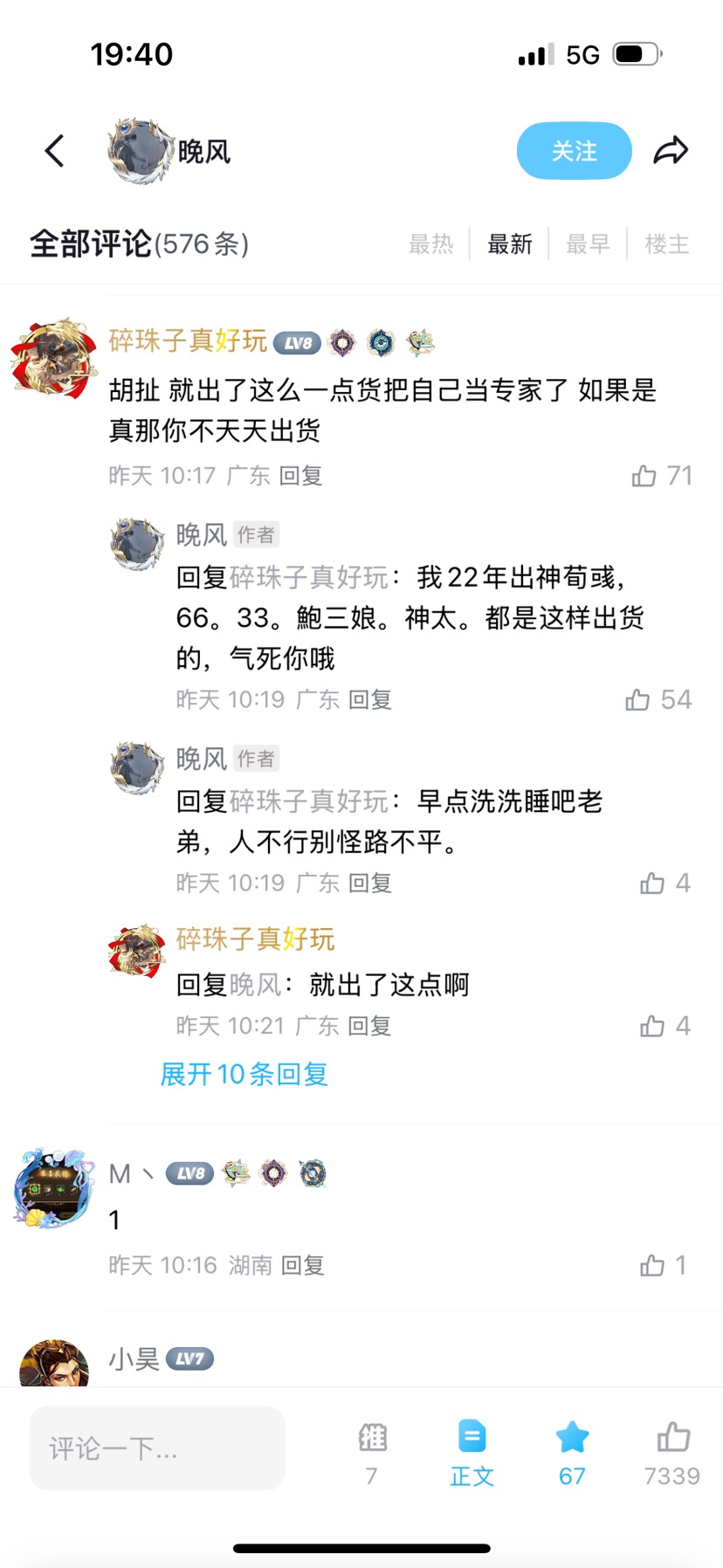Share this post
This screenshot has width=723, height=1568.
click(671, 151)
